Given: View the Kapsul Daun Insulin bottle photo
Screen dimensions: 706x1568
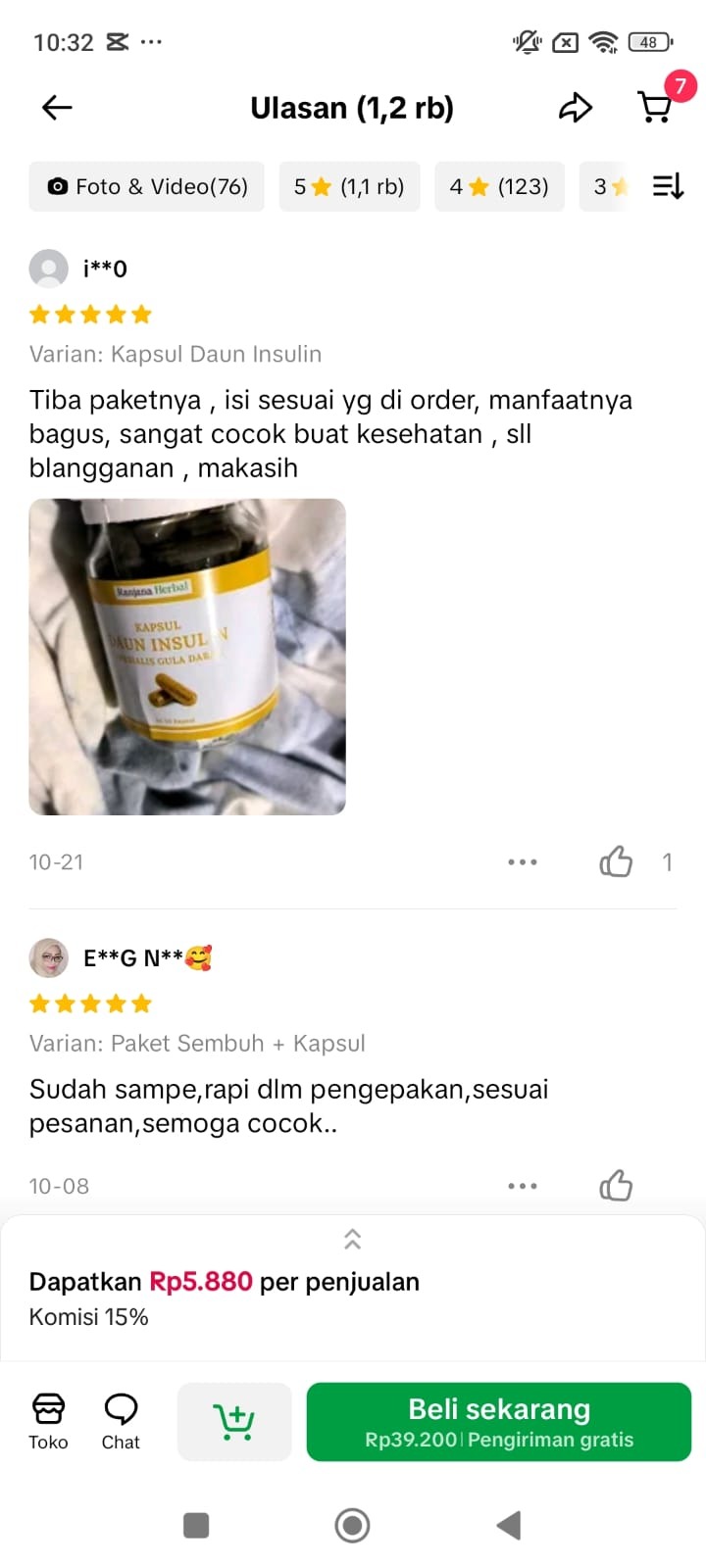Looking at the screenshot, I should (186, 657).
